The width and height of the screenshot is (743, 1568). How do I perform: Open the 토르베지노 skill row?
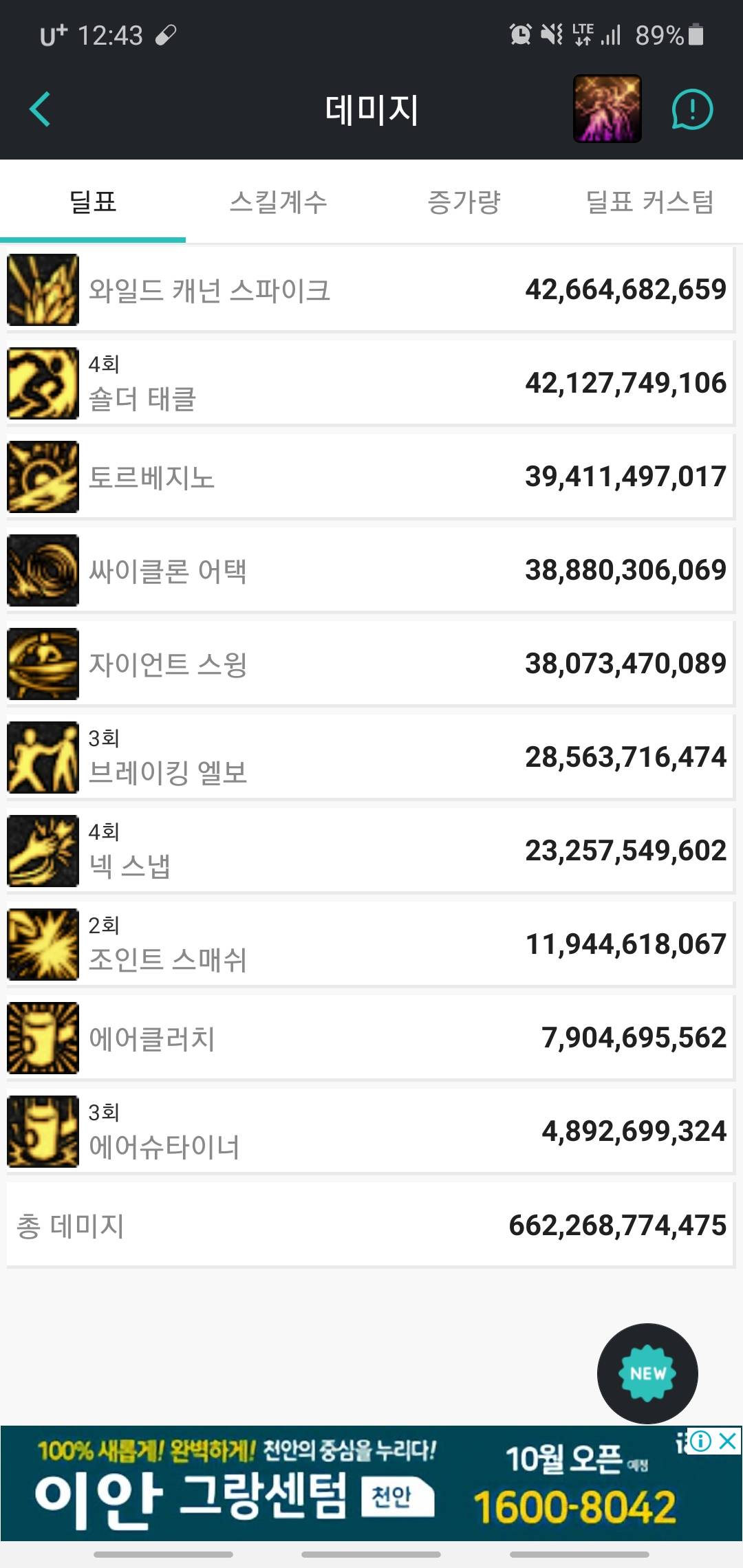point(370,477)
